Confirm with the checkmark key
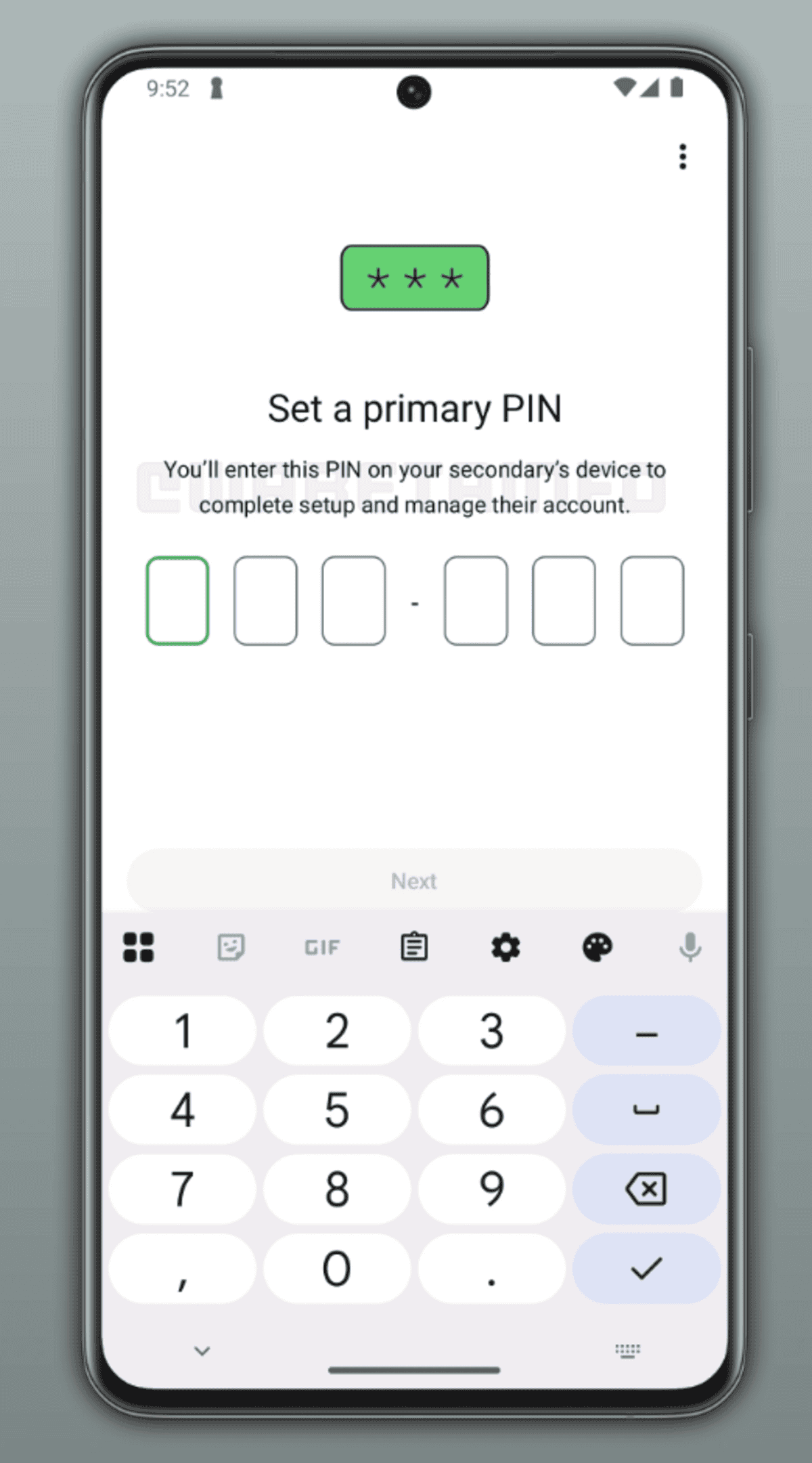Viewport: 812px width, 1463px height. point(646,1268)
